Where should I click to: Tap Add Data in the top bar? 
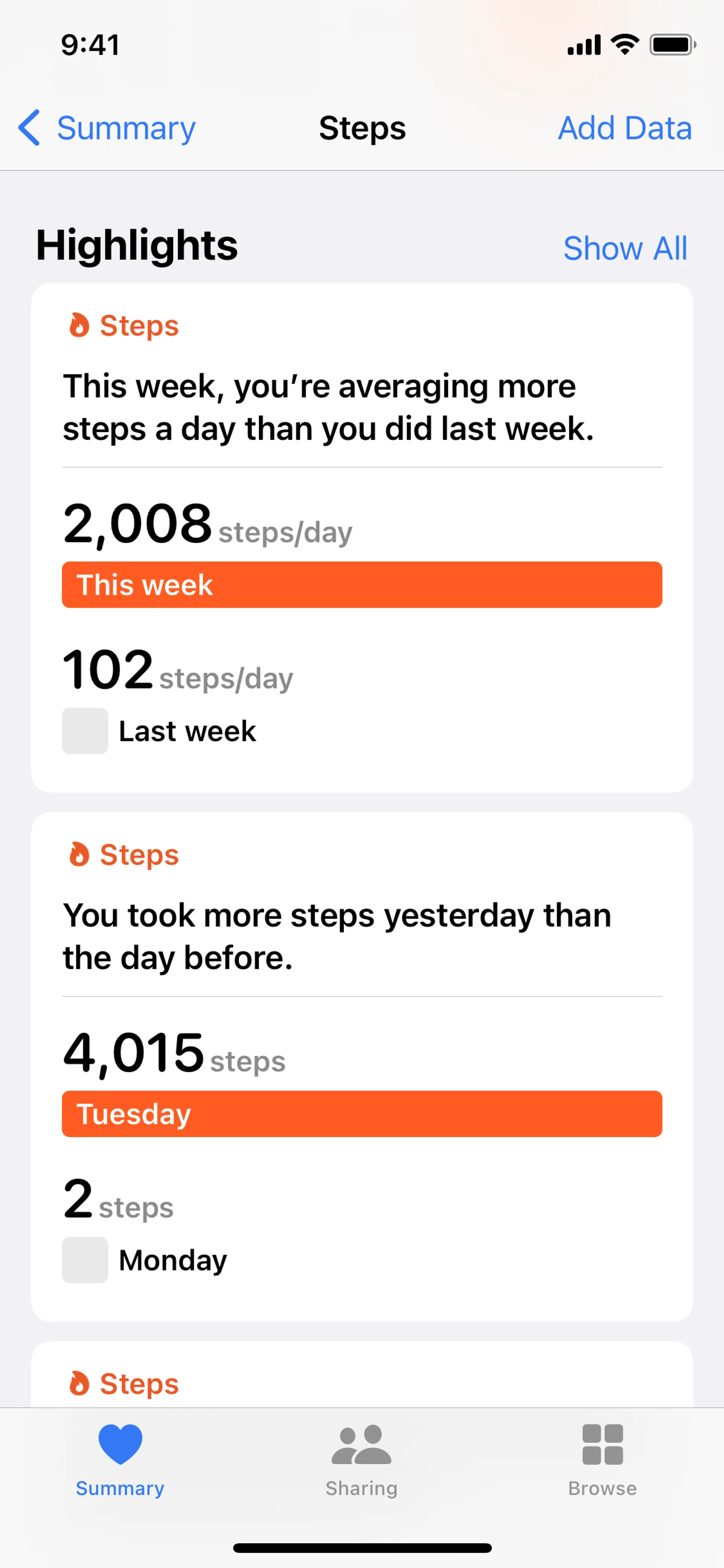click(625, 128)
